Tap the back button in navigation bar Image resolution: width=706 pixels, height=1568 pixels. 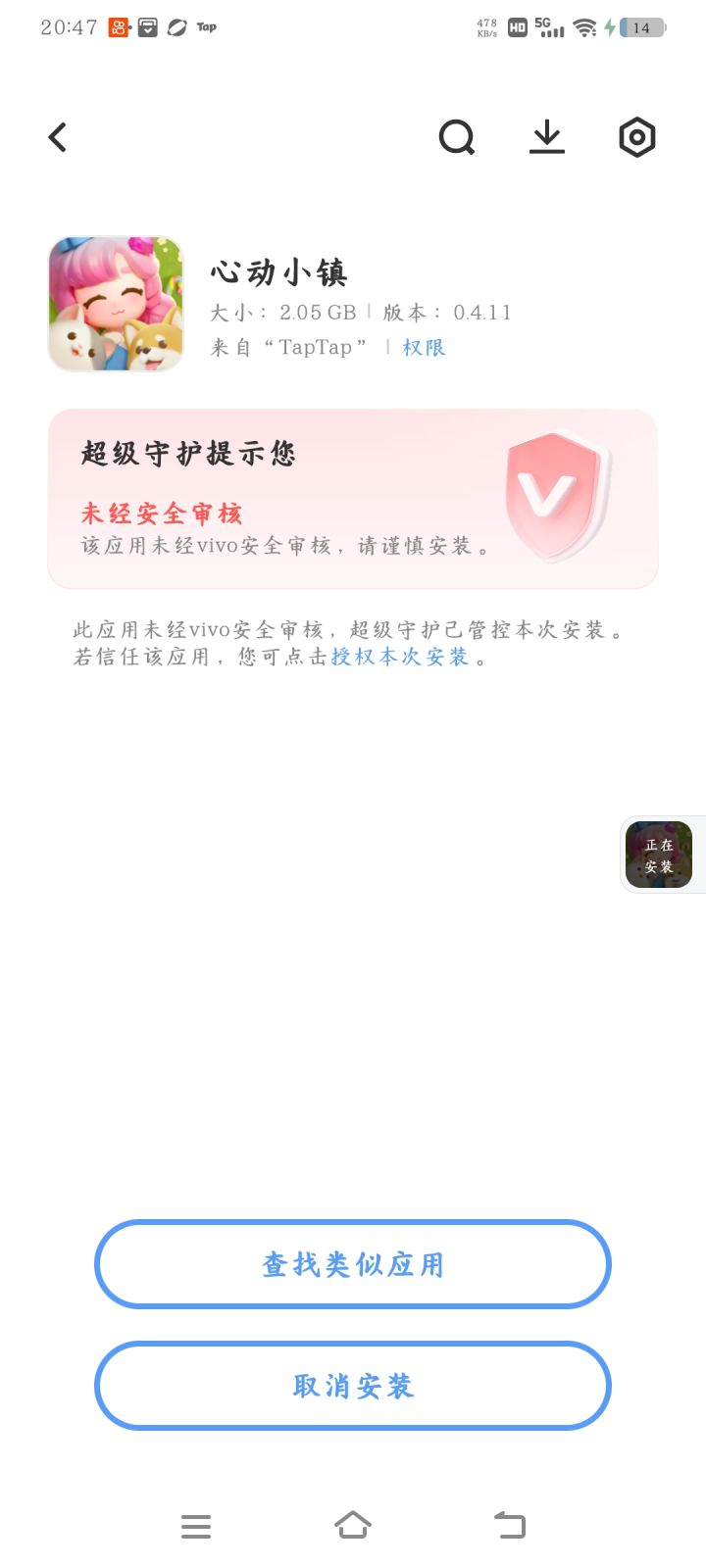tap(508, 1525)
